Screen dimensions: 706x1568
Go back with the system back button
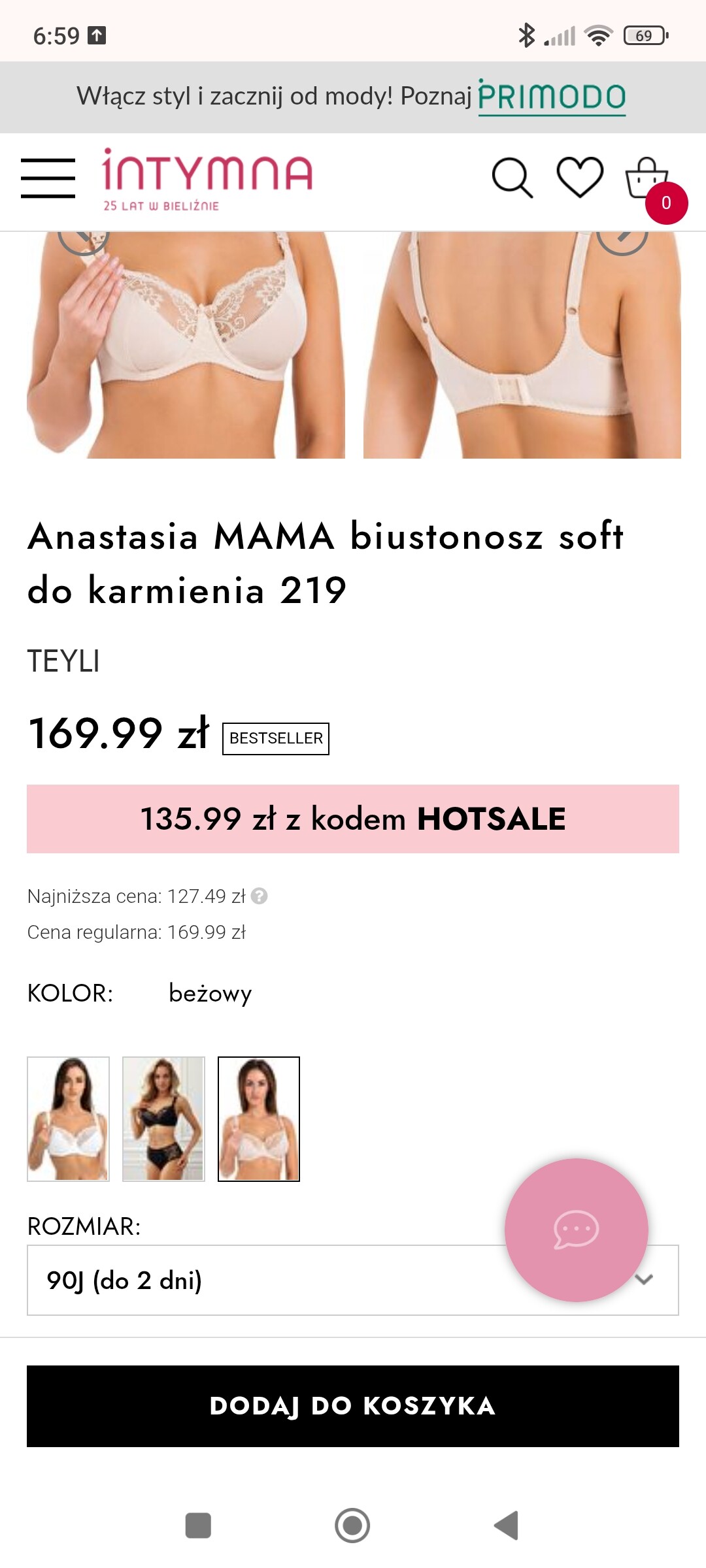[507, 1526]
